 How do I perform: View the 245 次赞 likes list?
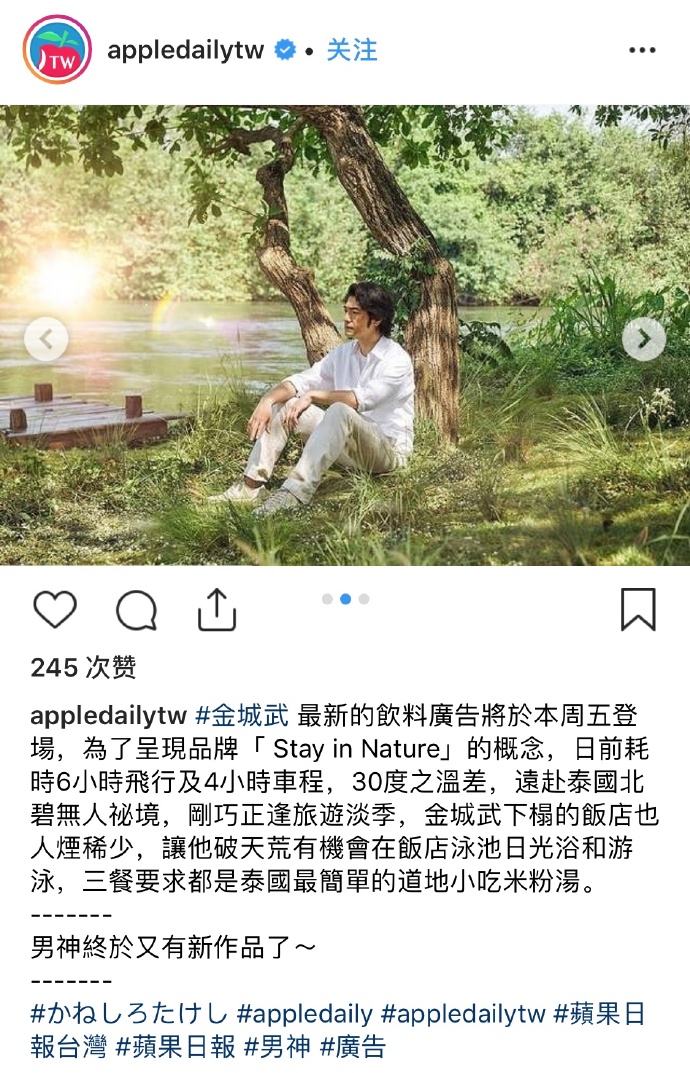(x=83, y=668)
